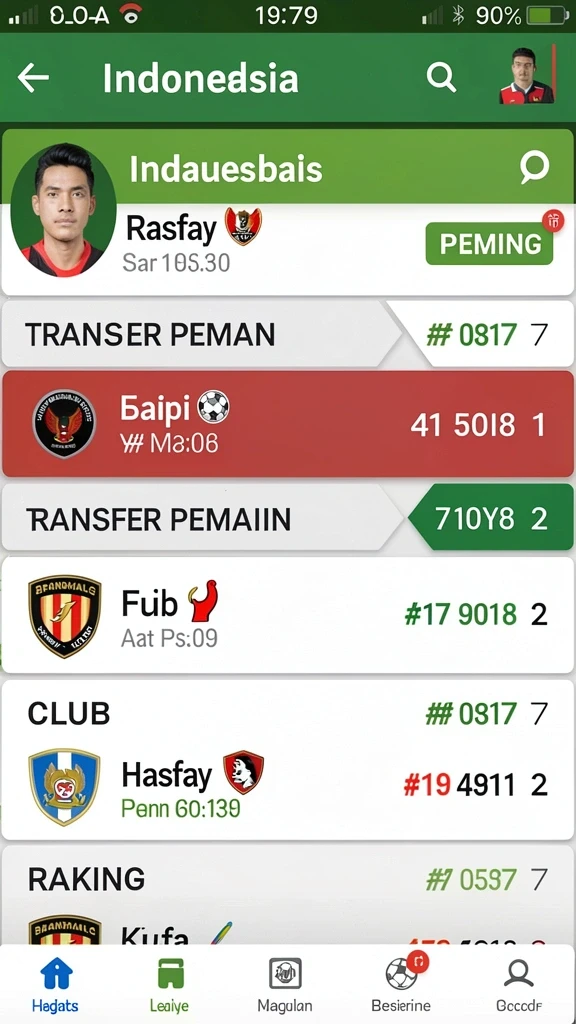
Task: Open search in the Indonedsia app bar
Action: coord(441,78)
